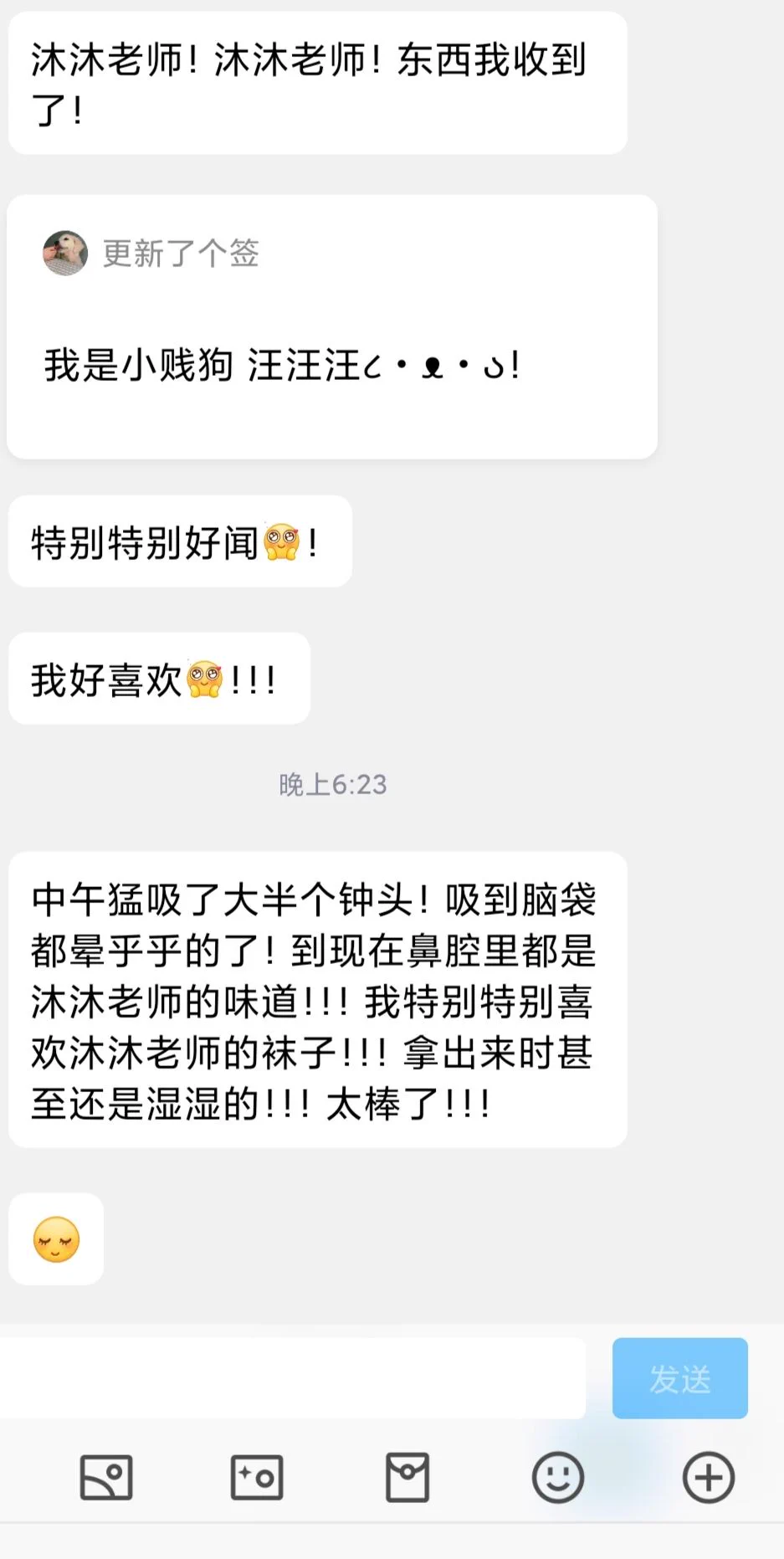Open the shared signature update card
Screen dimensions: 784x1559
coord(331,326)
